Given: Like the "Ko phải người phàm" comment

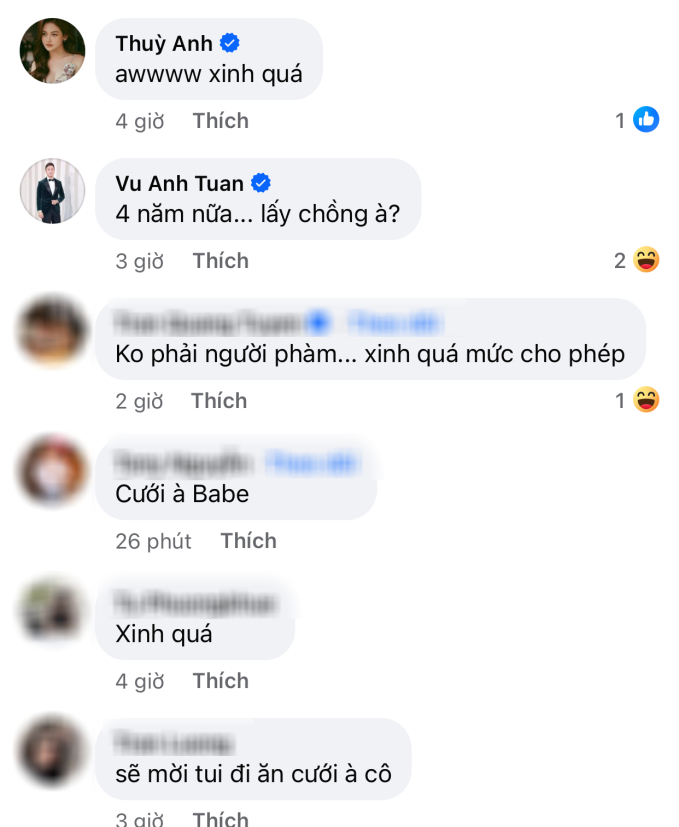Looking at the screenshot, I should click(x=219, y=401).
